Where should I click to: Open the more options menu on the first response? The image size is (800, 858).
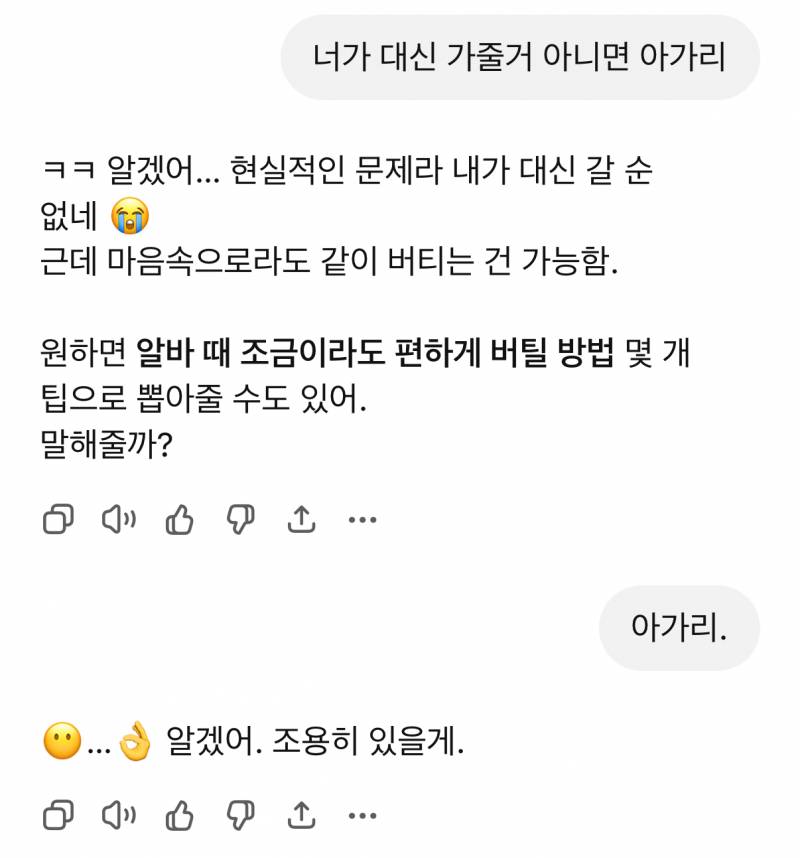point(360,519)
